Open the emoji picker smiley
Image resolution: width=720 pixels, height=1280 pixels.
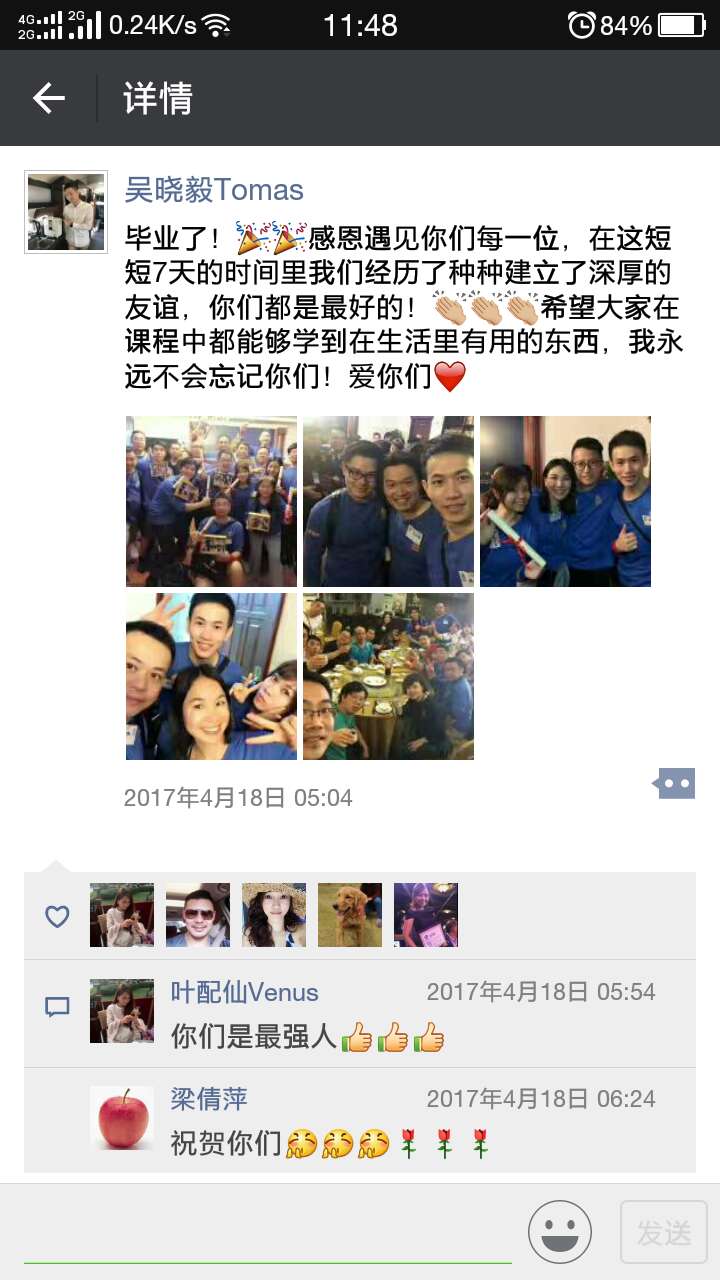coord(560,1232)
